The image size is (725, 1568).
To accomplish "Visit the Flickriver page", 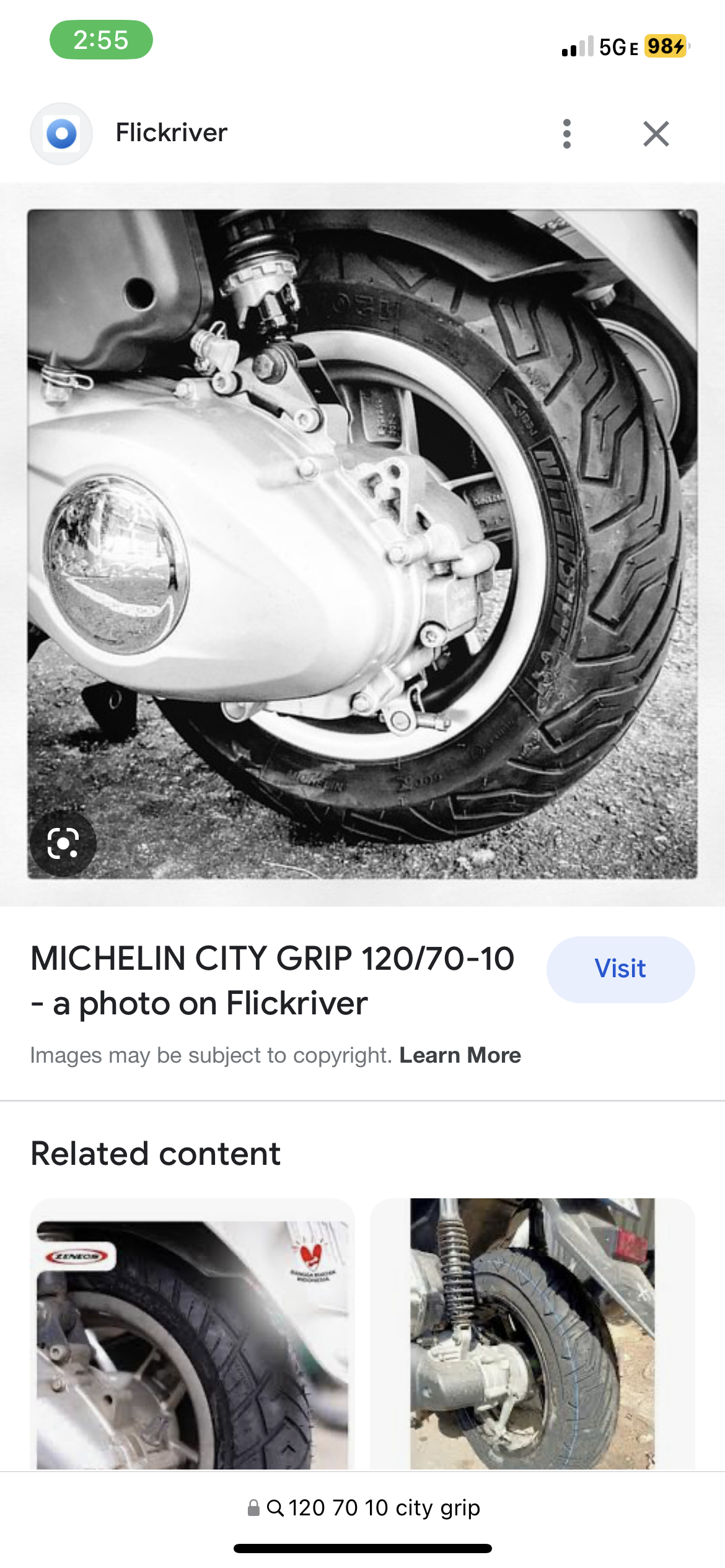I will (620, 969).
